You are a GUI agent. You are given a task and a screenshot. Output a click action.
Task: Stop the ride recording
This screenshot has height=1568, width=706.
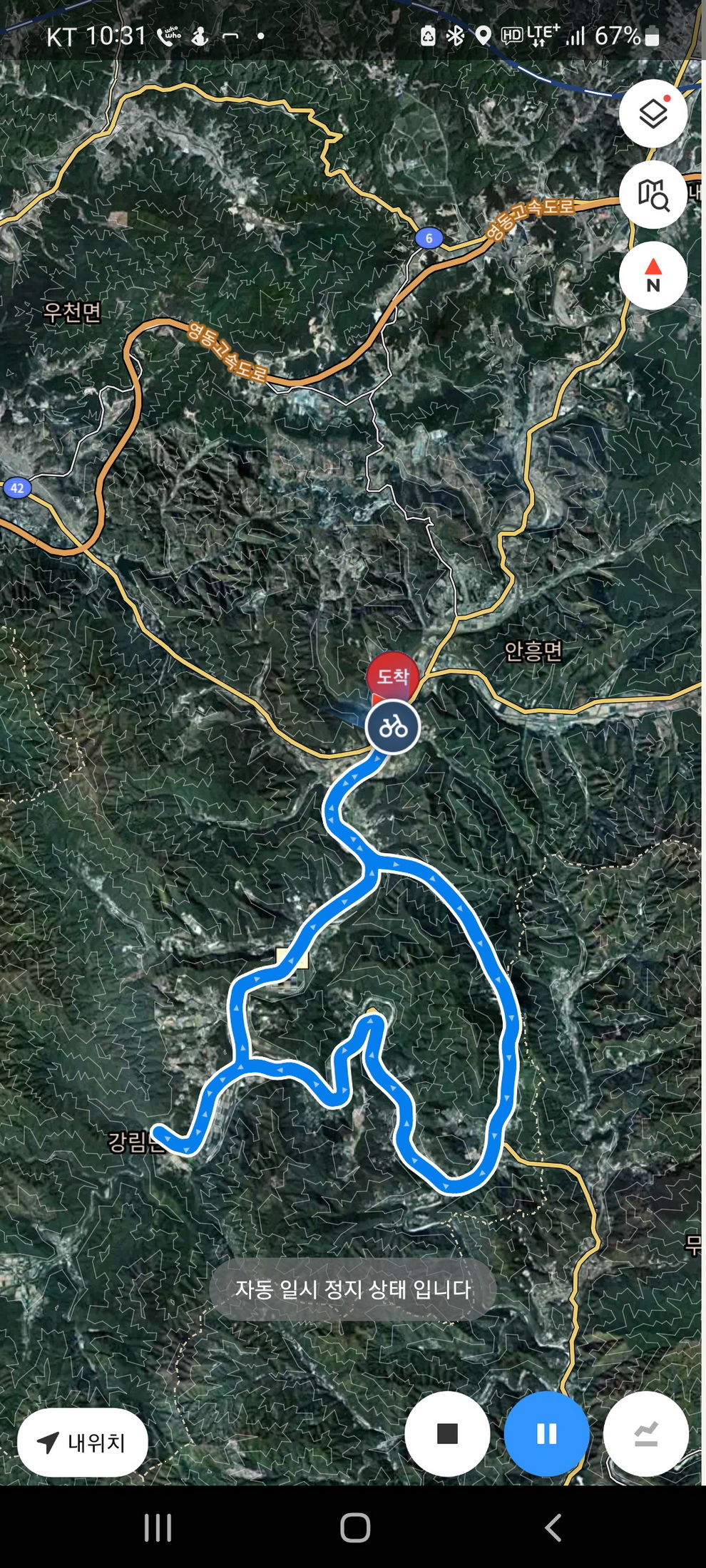point(447,1433)
